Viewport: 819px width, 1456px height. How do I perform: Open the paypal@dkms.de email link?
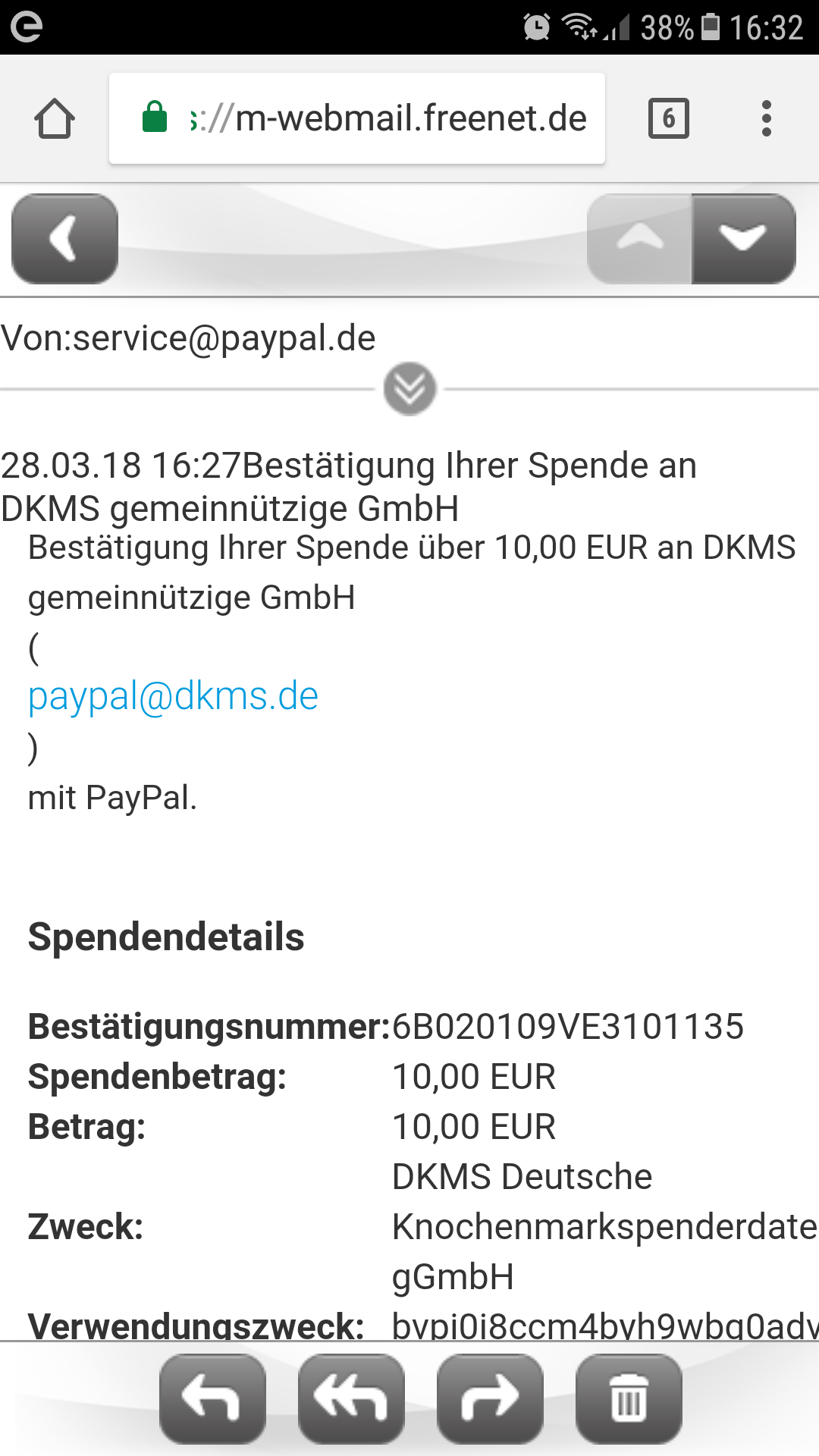(x=173, y=696)
